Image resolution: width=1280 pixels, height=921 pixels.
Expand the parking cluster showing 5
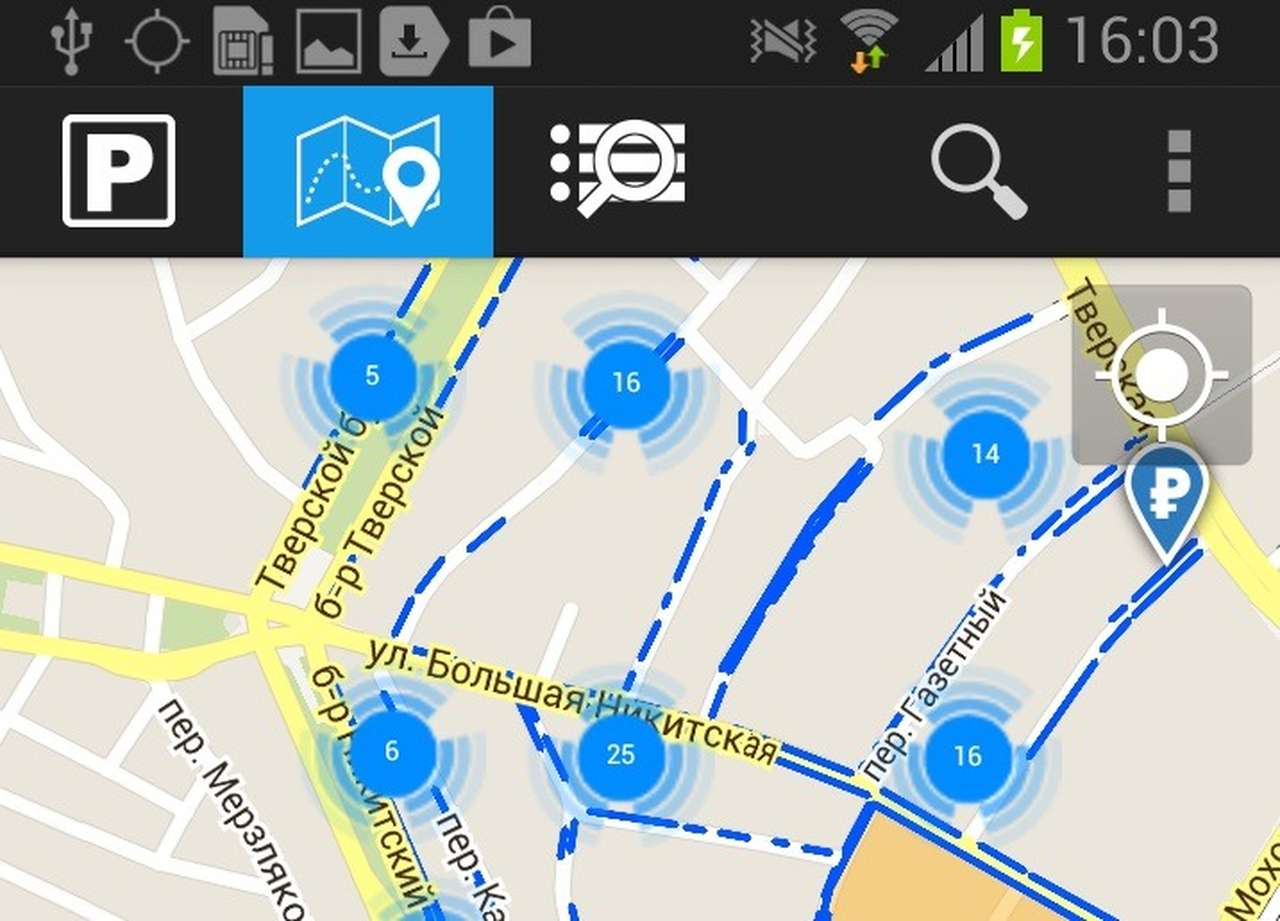372,377
